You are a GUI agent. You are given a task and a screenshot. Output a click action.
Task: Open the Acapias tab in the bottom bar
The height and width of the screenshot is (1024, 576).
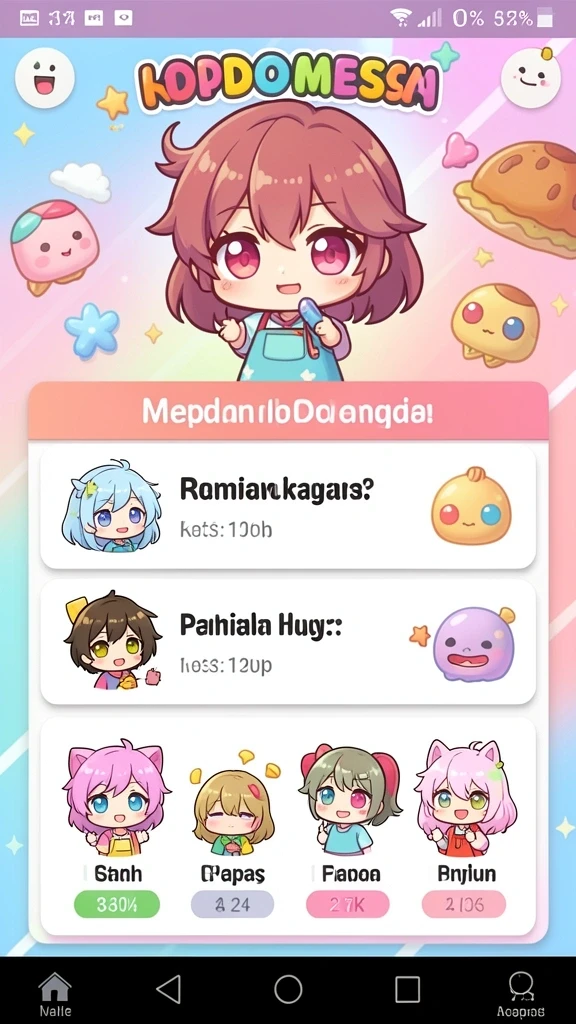point(520,995)
